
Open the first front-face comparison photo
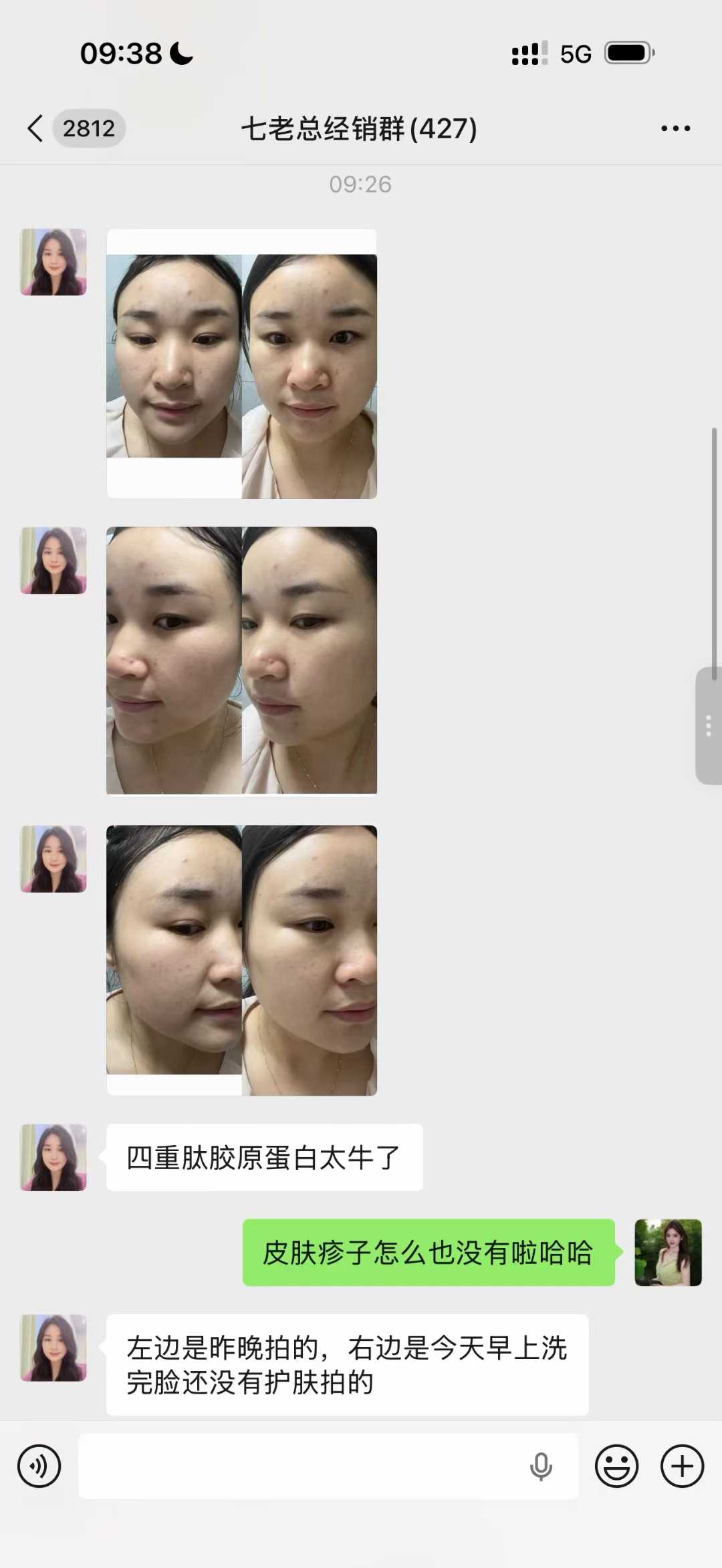coord(242,364)
